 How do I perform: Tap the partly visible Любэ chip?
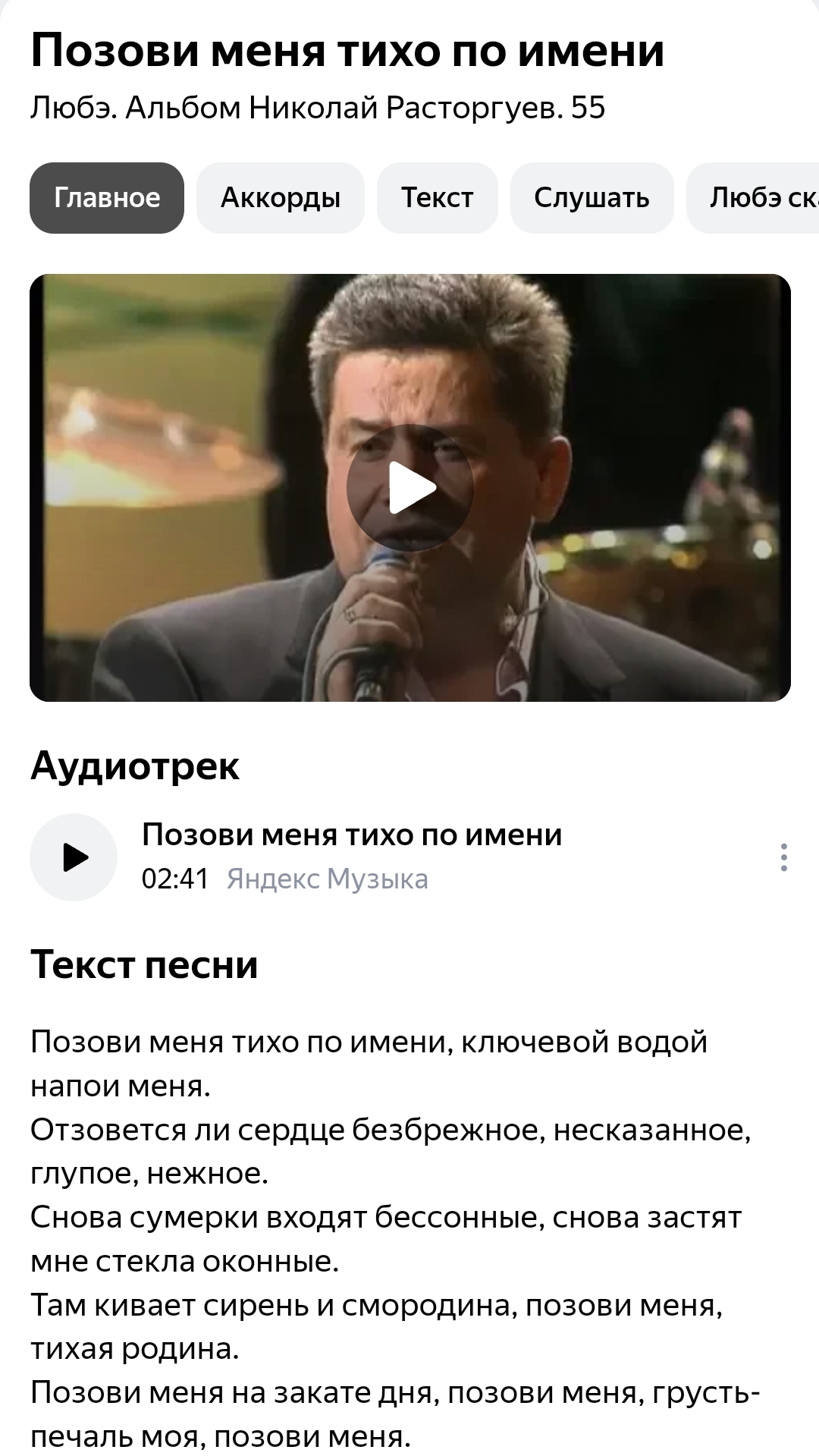click(x=753, y=198)
